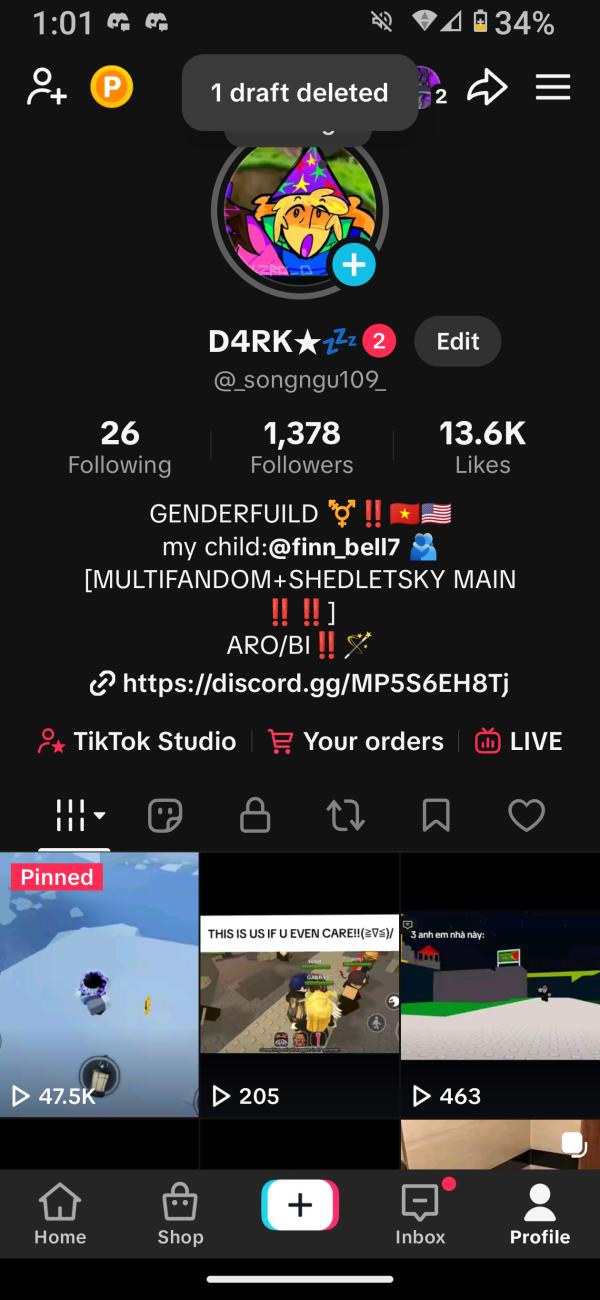Viewport: 600px width, 1300px height.
Task: Switch to the reposts tab
Action: (345, 816)
